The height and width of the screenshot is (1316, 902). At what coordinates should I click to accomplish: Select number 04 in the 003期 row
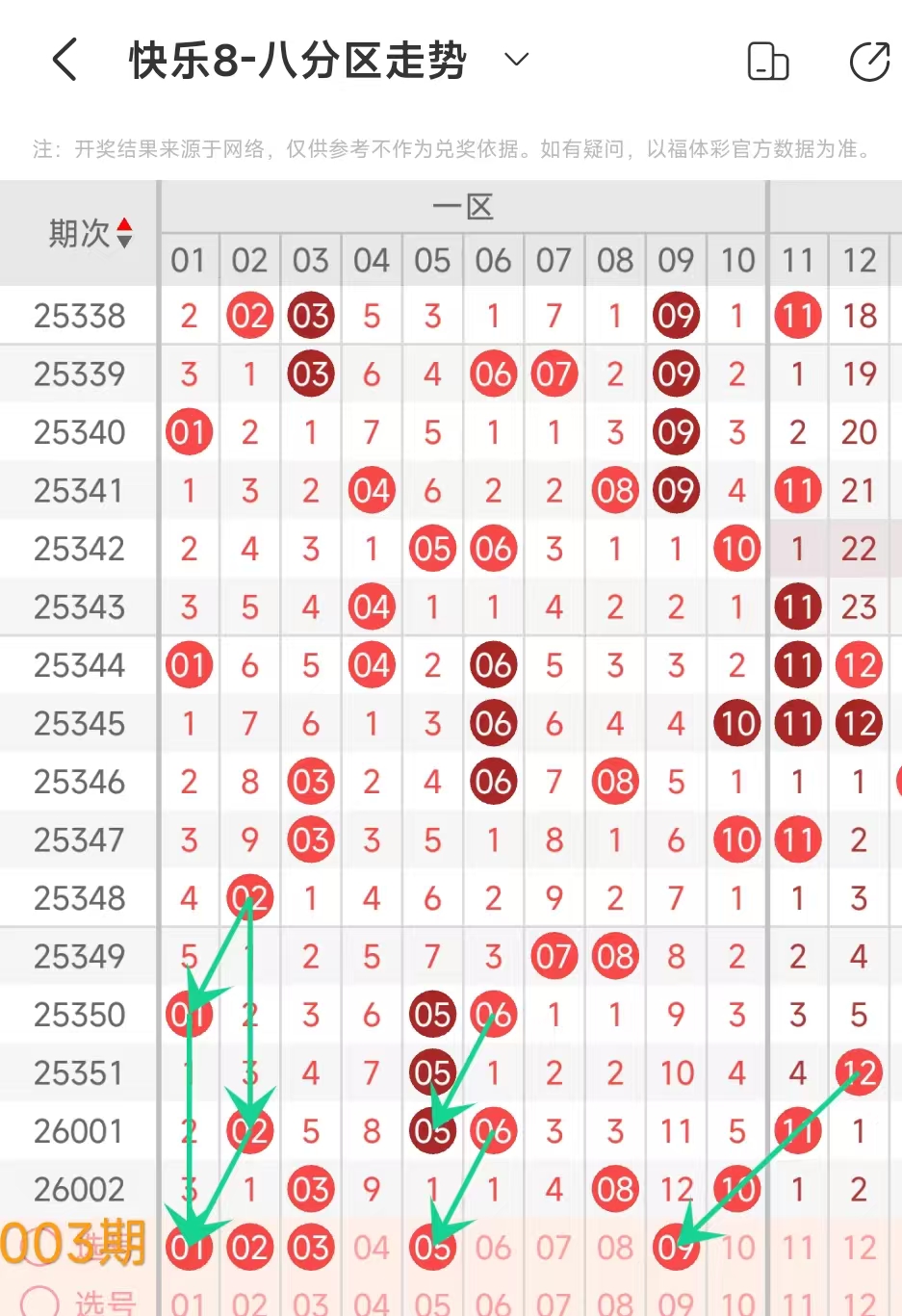pyautogui.click(x=372, y=1248)
